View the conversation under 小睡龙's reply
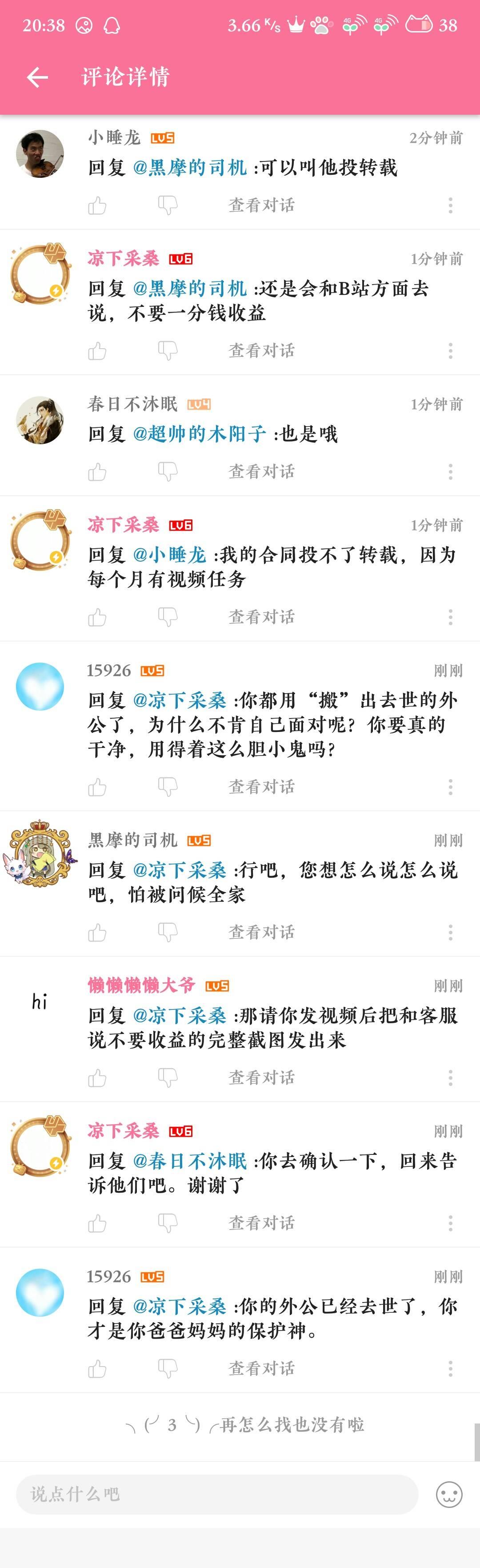This screenshot has width=480, height=1568. [261, 205]
